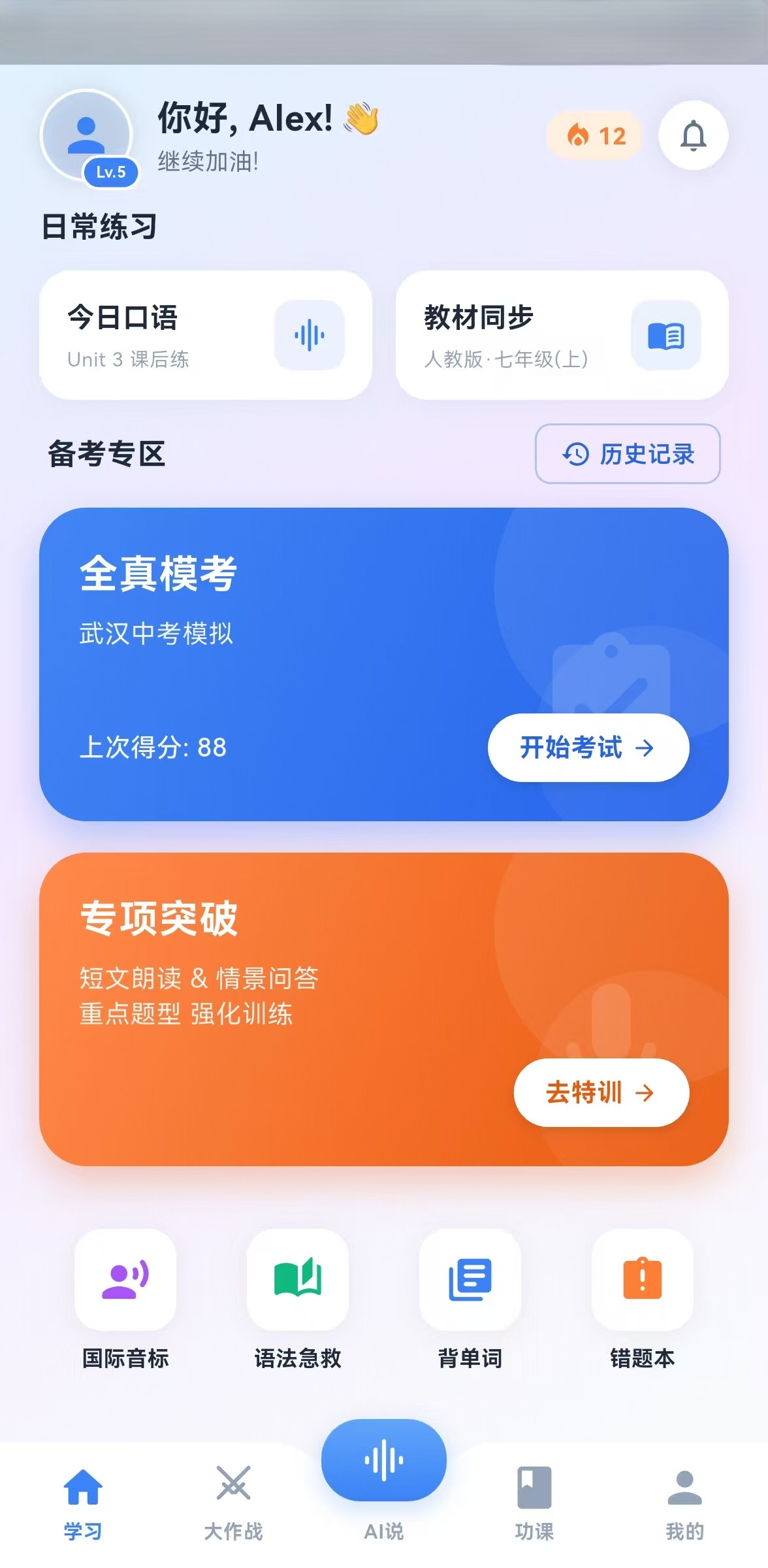Image resolution: width=768 pixels, height=1568 pixels.
Task: Click the streak flame counter showing 12
Action: [x=595, y=135]
